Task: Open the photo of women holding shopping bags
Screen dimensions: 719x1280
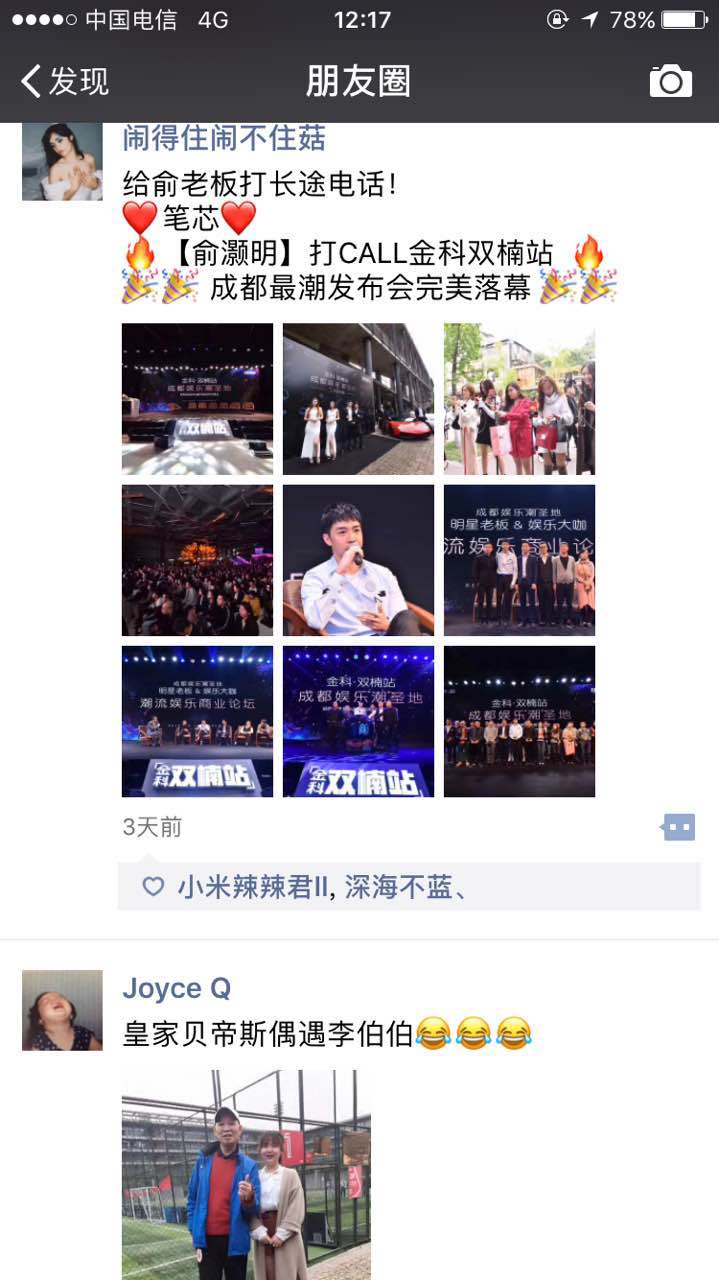Action: point(519,399)
